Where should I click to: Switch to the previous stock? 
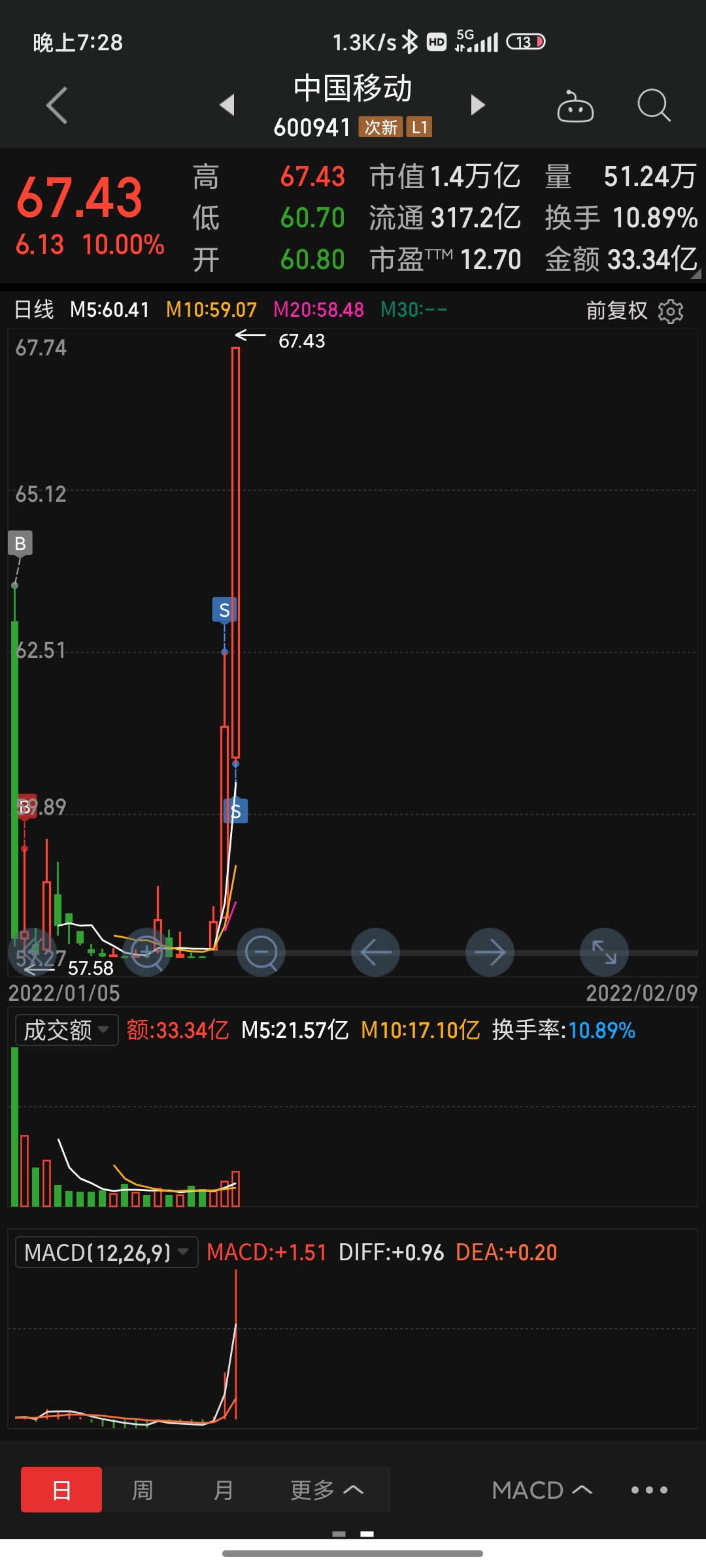point(227,105)
